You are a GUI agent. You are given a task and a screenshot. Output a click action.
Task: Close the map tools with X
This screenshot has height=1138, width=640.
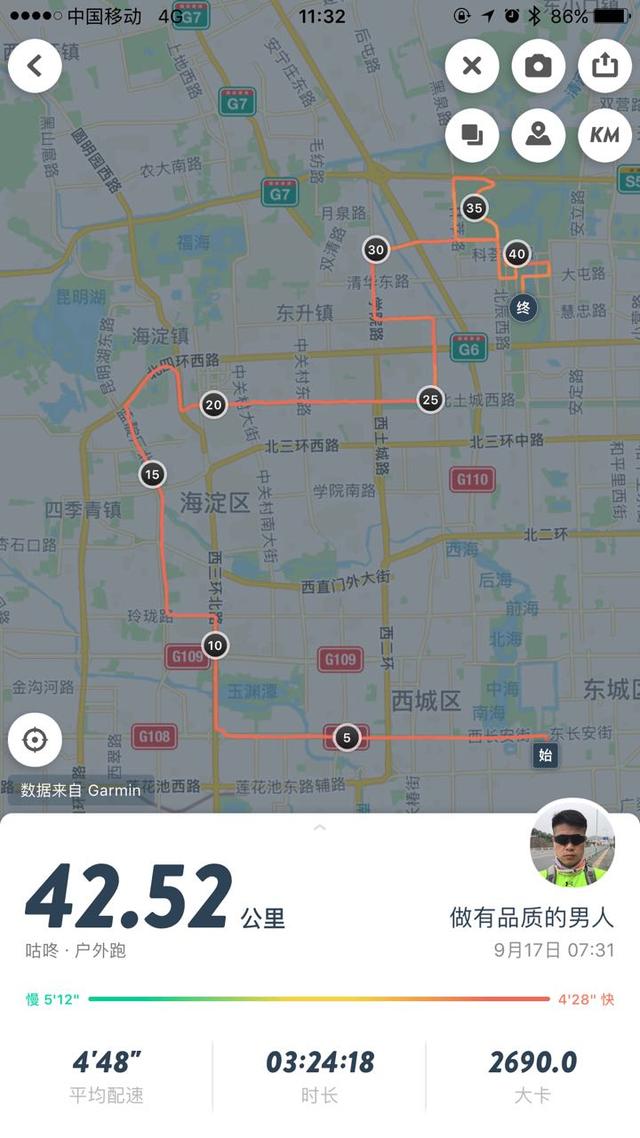point(472,66)
